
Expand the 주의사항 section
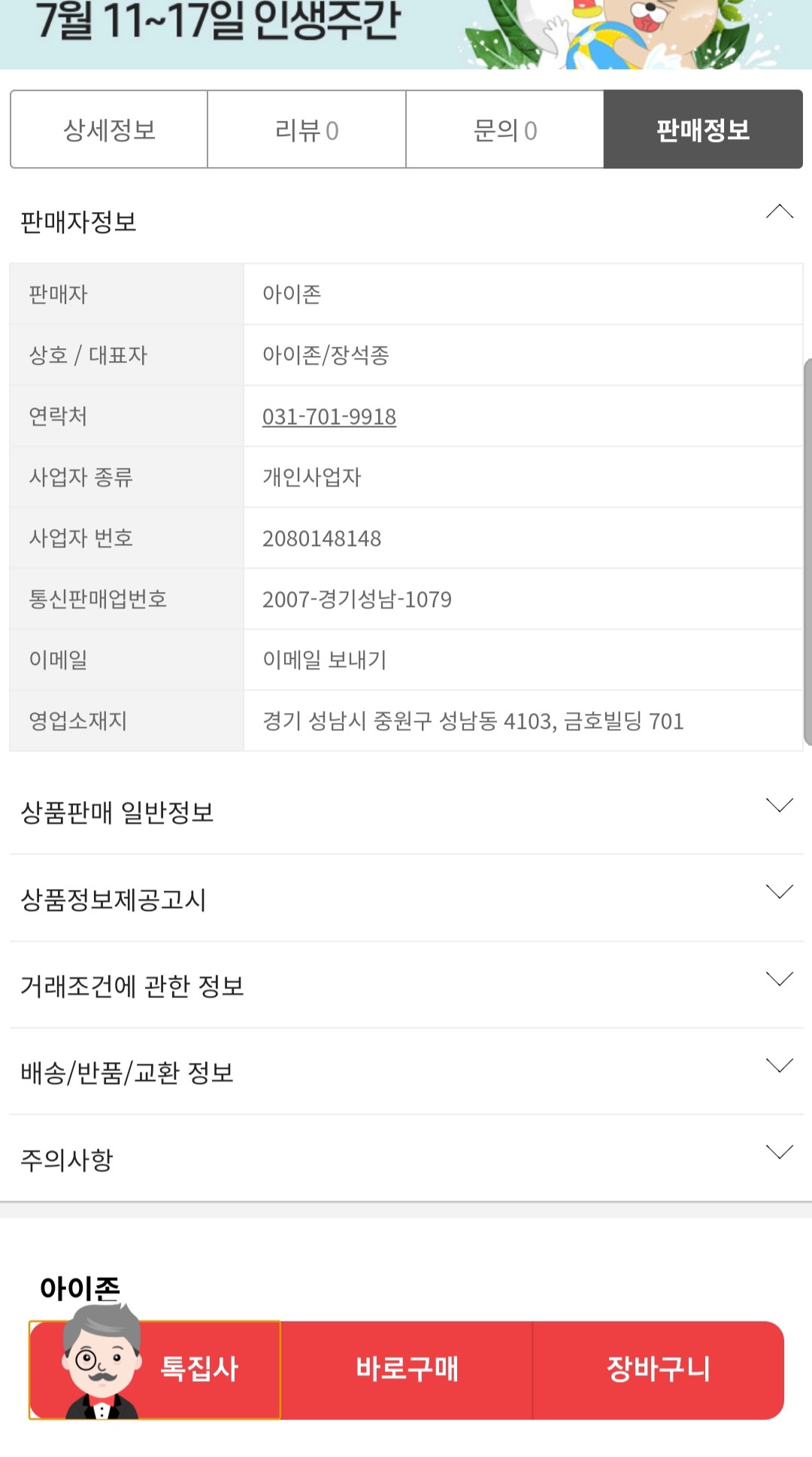(x=406, y=1159)
